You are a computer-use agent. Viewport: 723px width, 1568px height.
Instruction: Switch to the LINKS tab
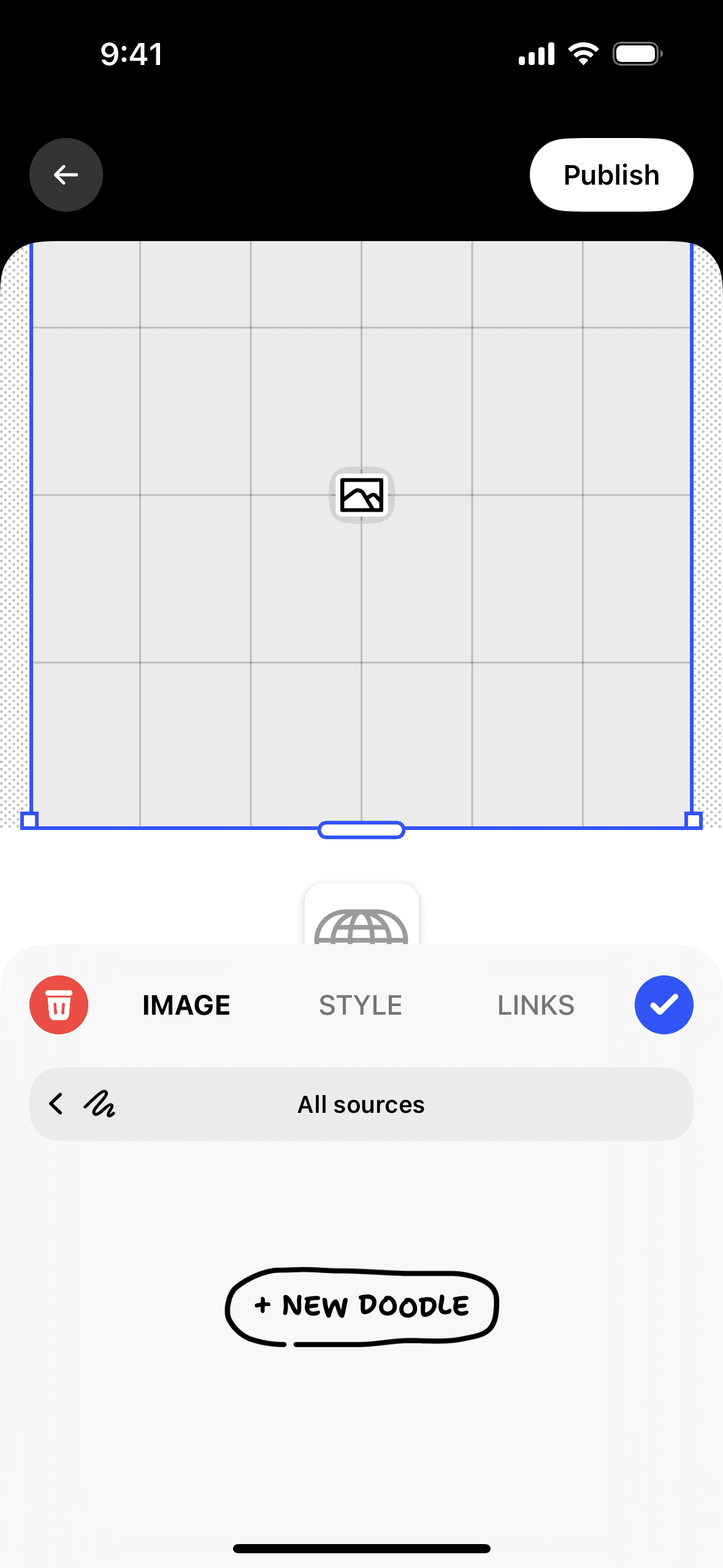coord(535,1005)
